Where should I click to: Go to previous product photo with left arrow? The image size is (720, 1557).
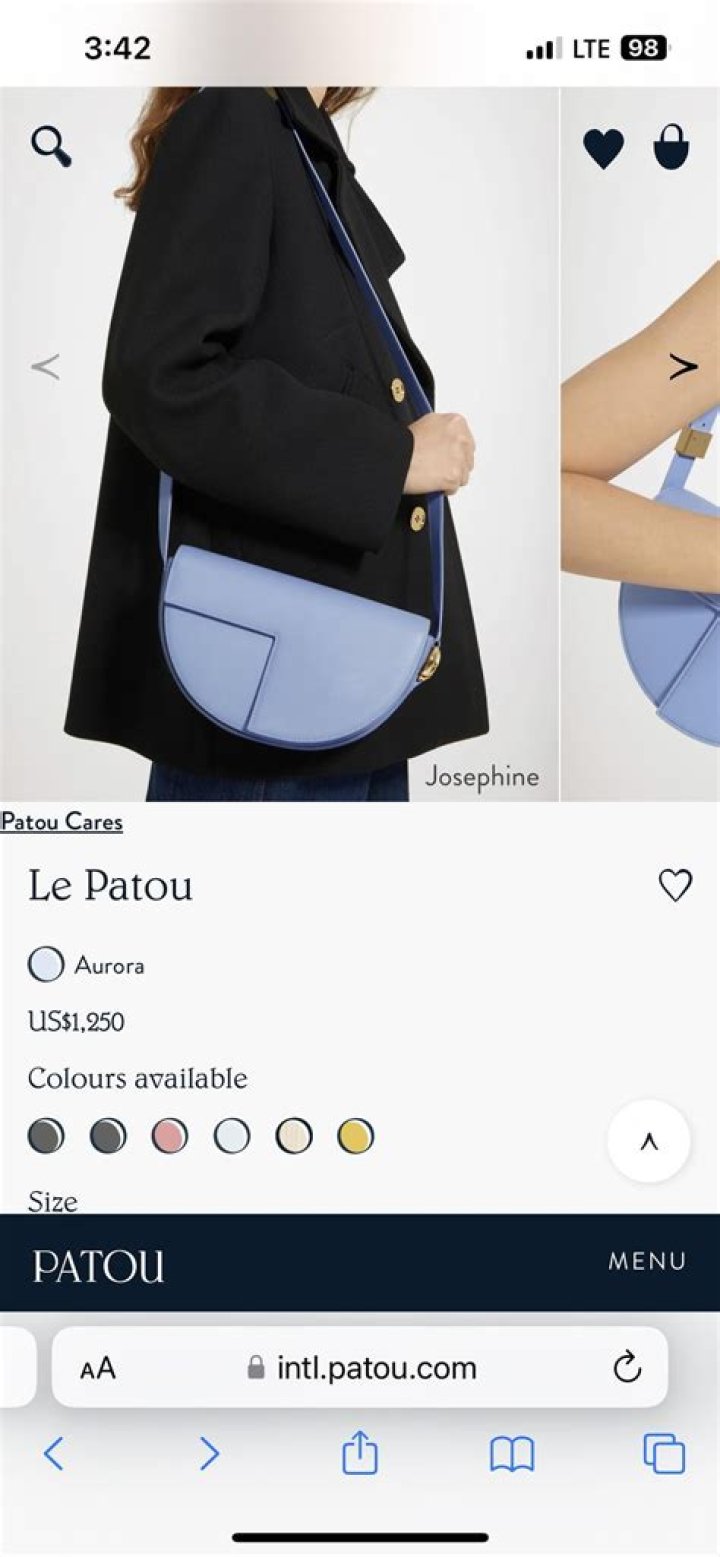47,365
